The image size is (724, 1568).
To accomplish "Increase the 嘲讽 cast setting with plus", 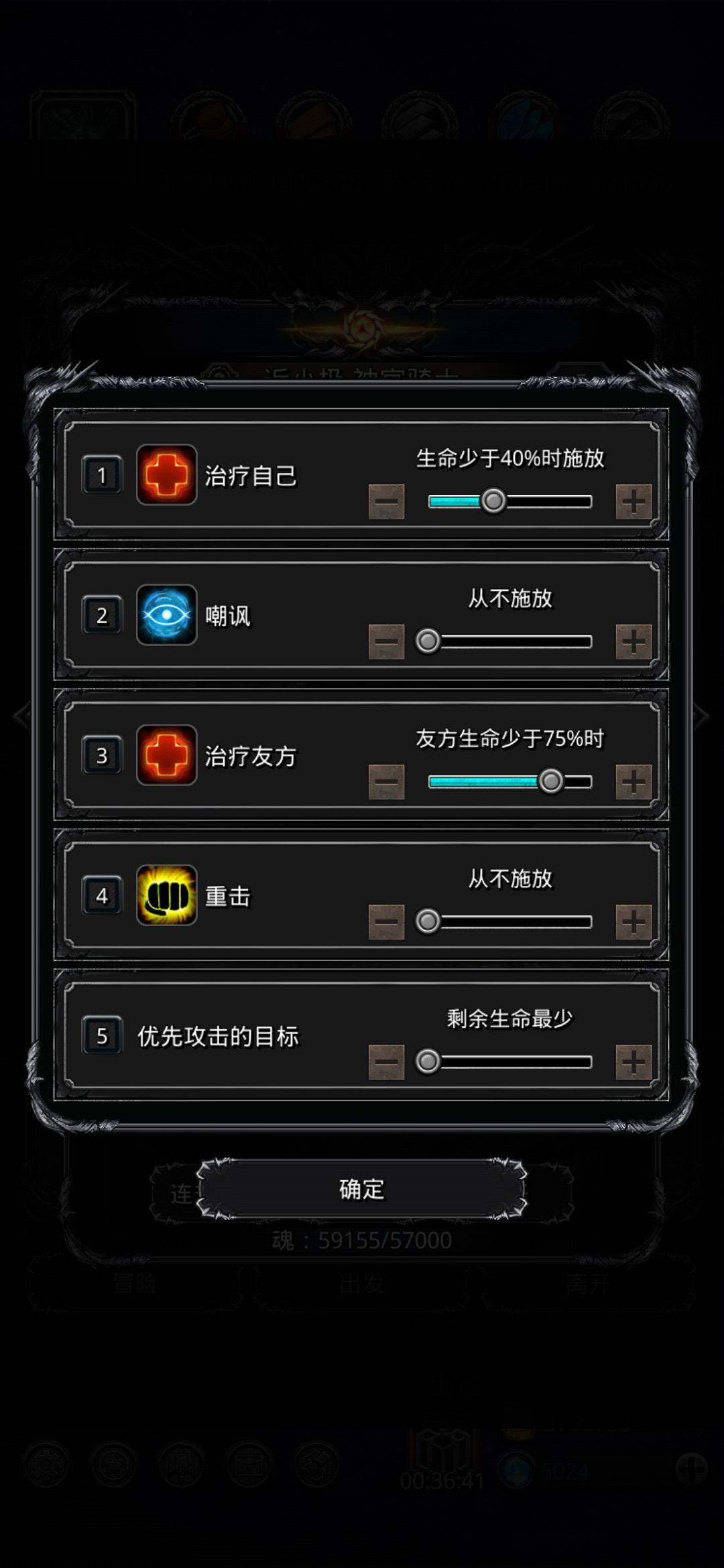I will coord(633,641).
